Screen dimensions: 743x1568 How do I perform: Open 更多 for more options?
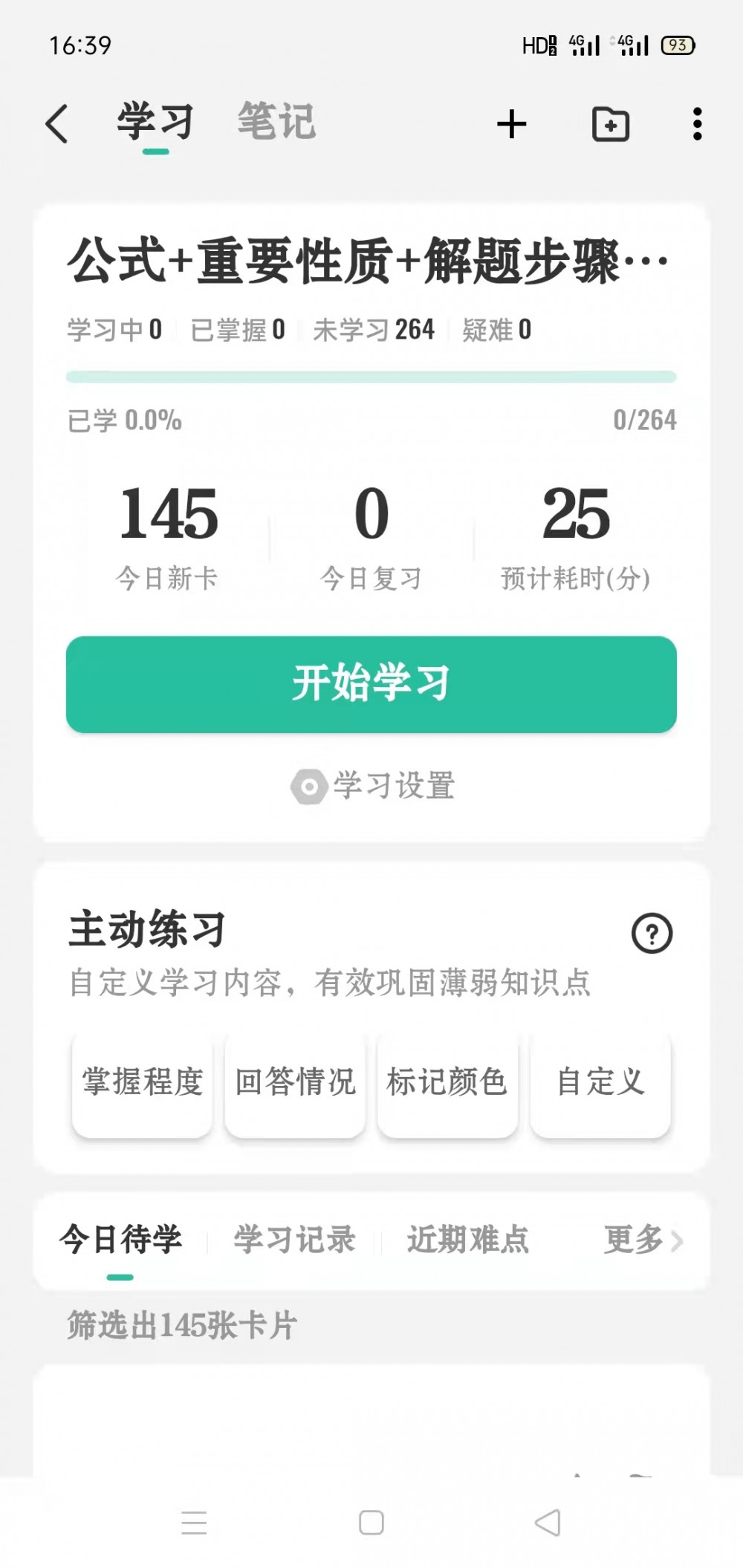point(643,1240)
